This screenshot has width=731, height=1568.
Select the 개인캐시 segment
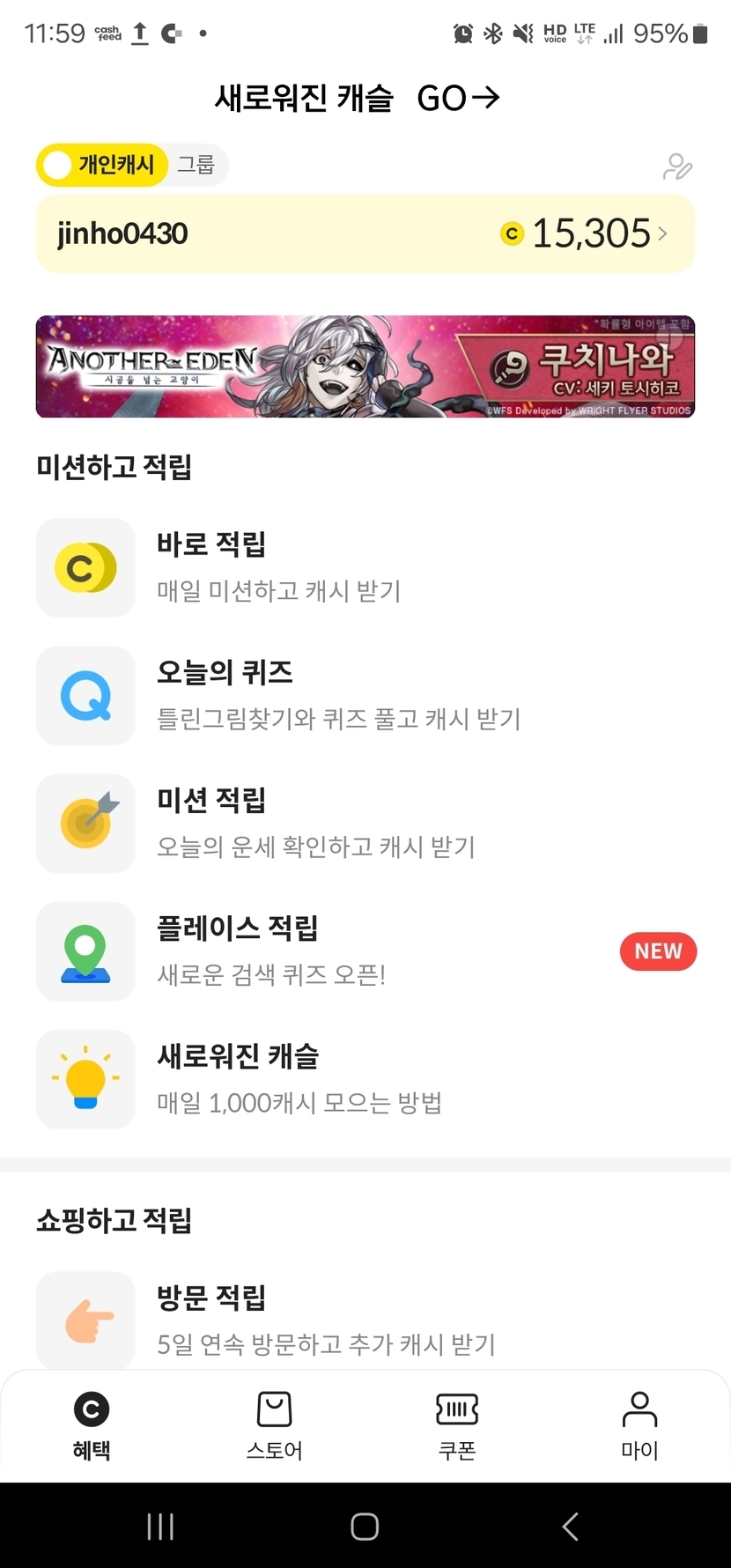click(102, 165)
